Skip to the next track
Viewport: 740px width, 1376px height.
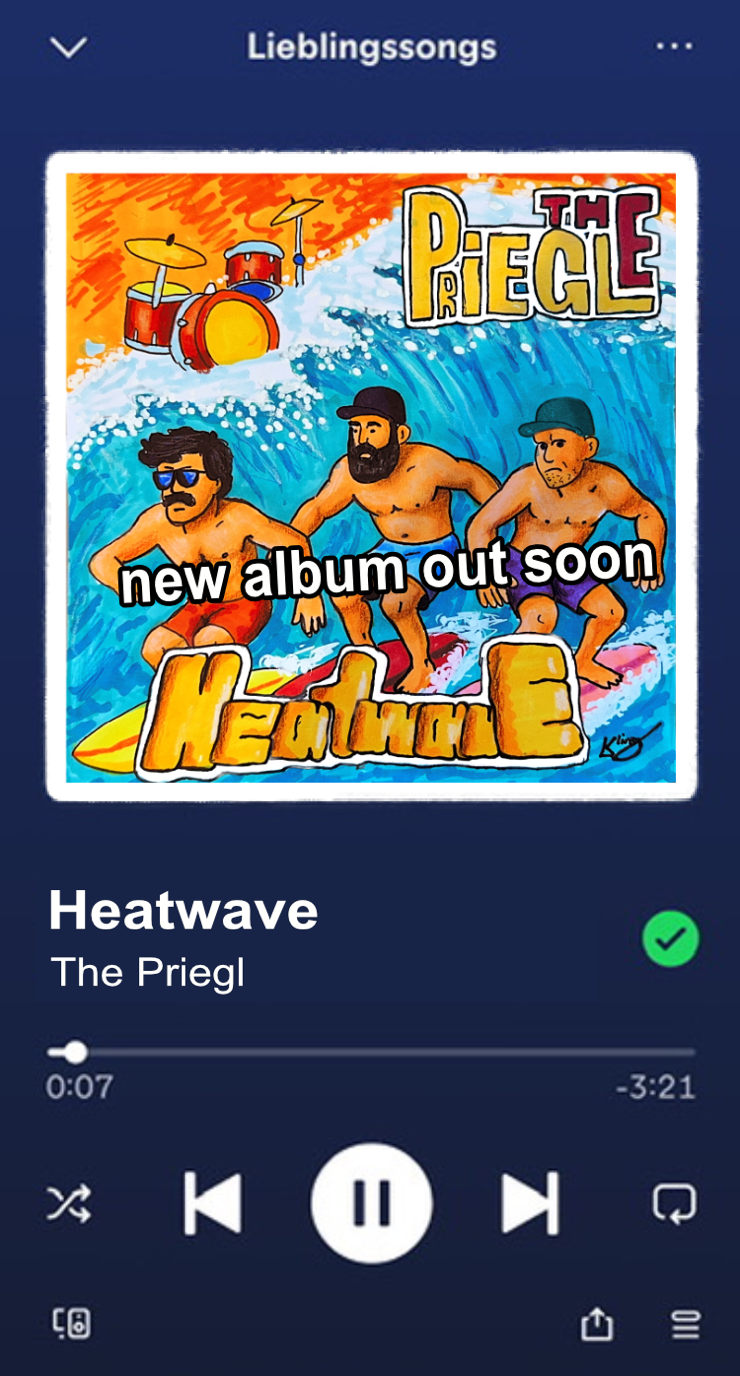[529, 1203]
